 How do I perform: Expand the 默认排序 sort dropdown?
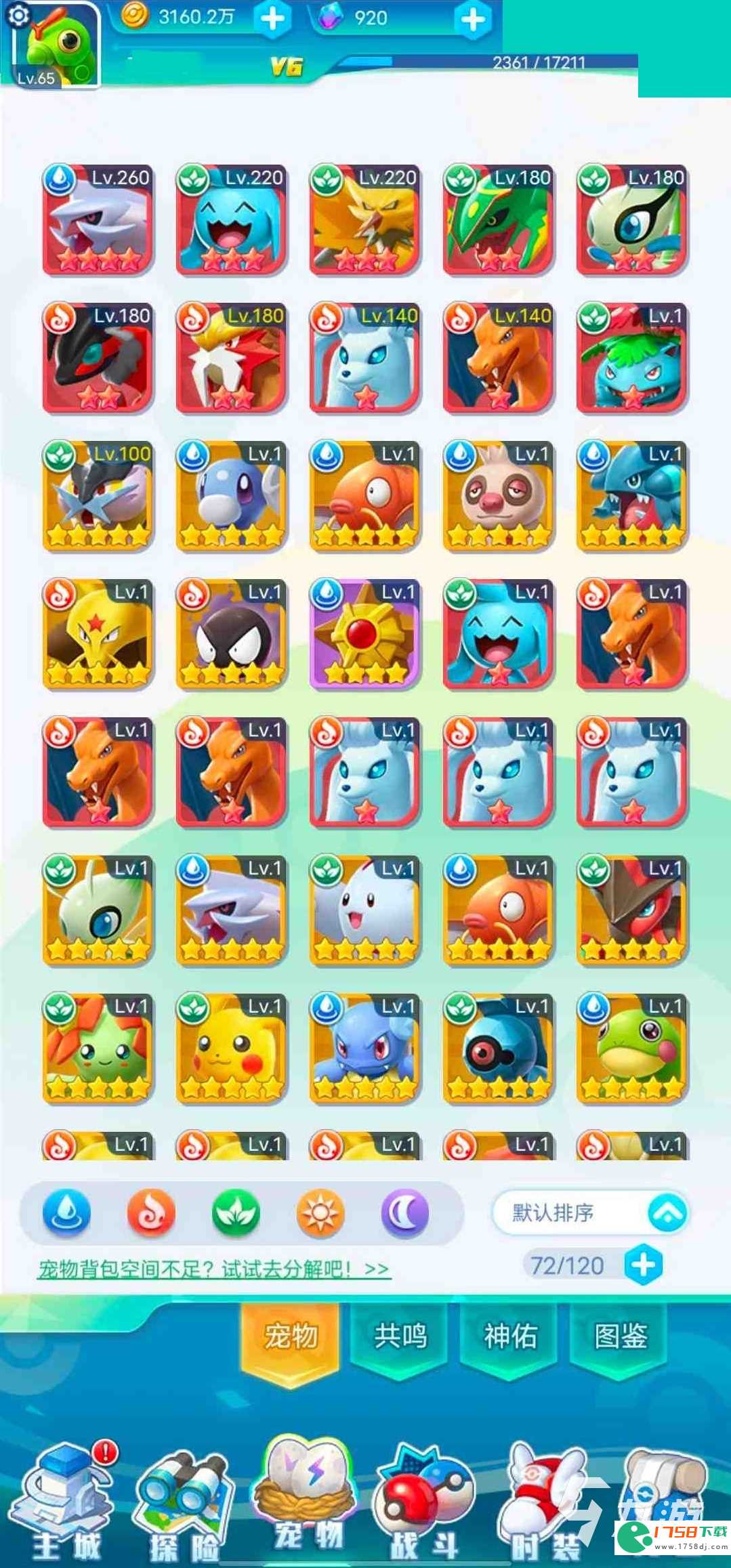pos(667,1213)
